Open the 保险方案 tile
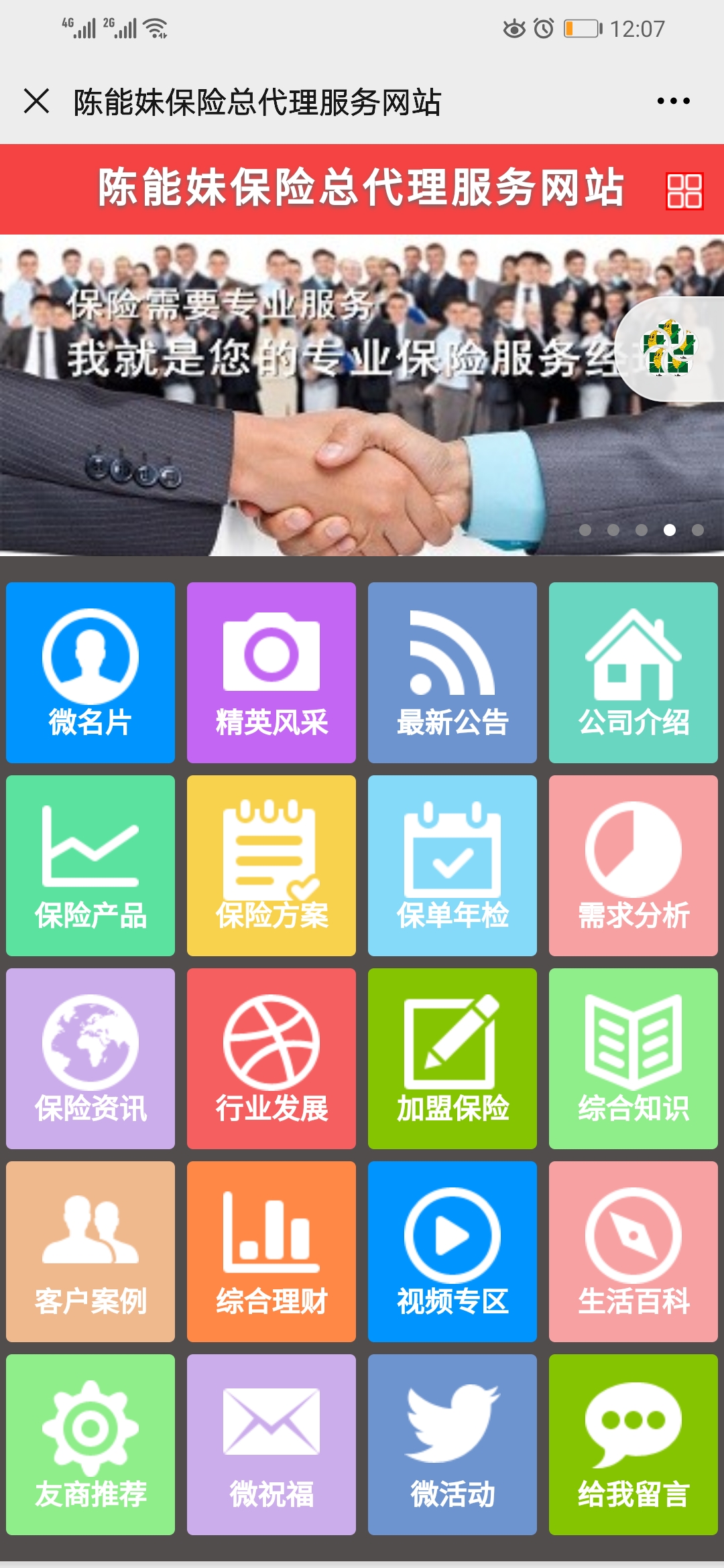 [271, 865]
